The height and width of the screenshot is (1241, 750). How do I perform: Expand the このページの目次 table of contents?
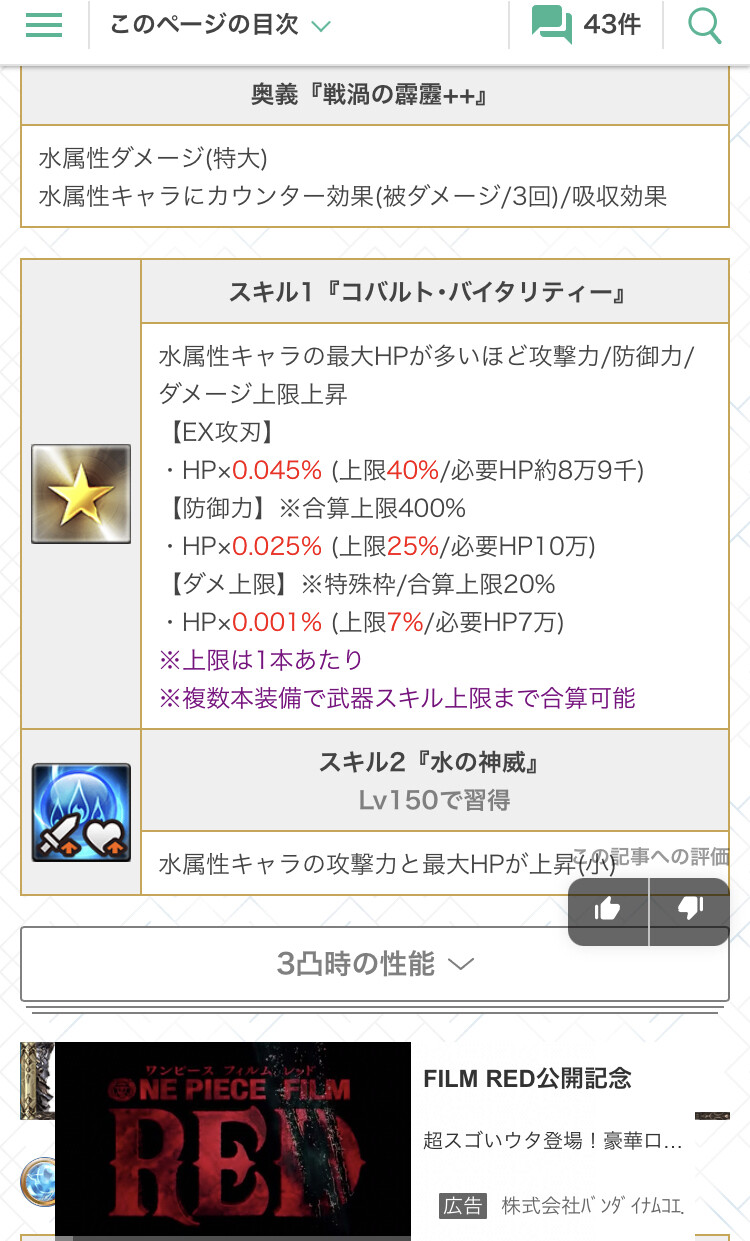coord(220,26)
